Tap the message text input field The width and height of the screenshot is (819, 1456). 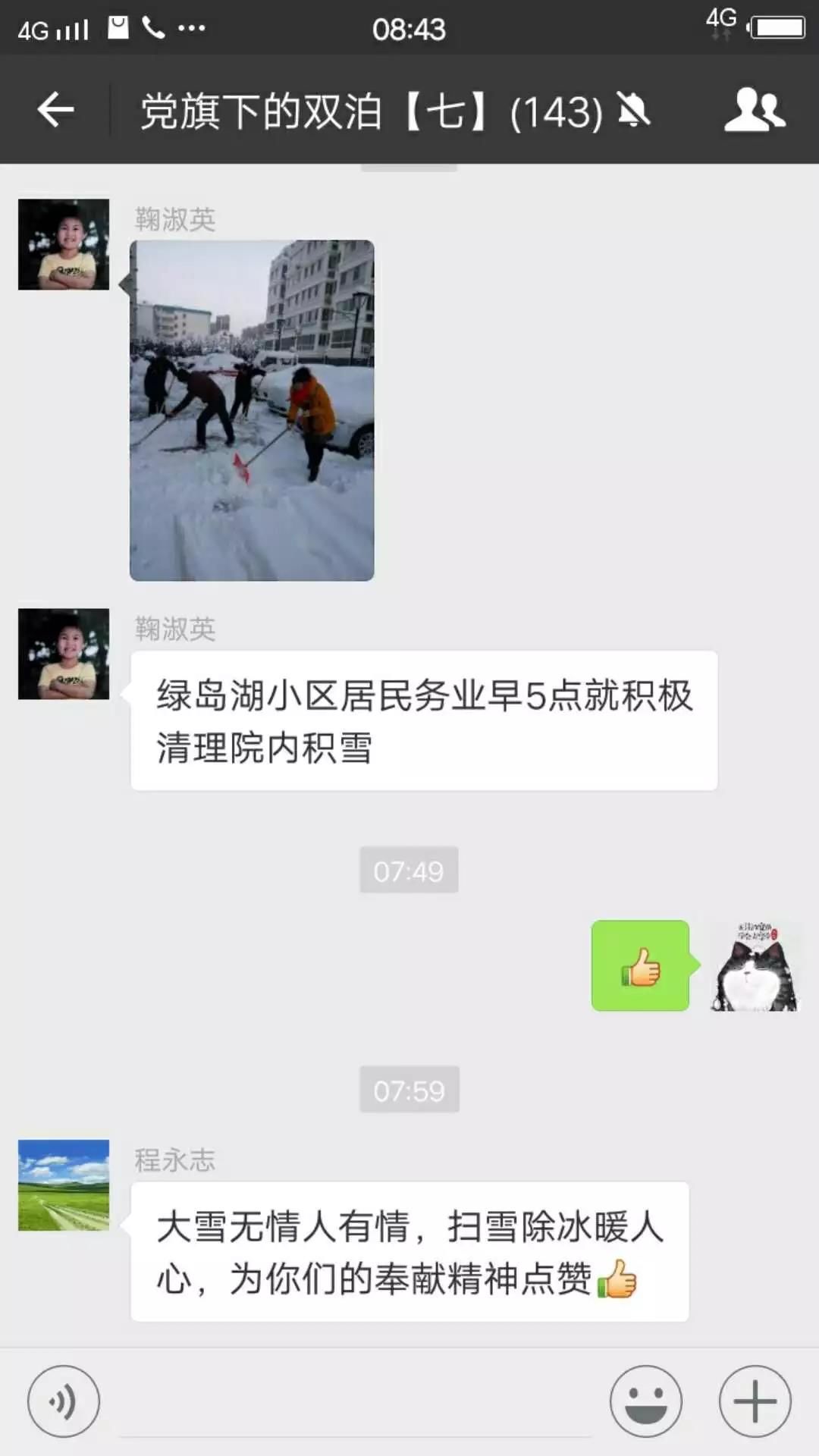coord(355,1403)
